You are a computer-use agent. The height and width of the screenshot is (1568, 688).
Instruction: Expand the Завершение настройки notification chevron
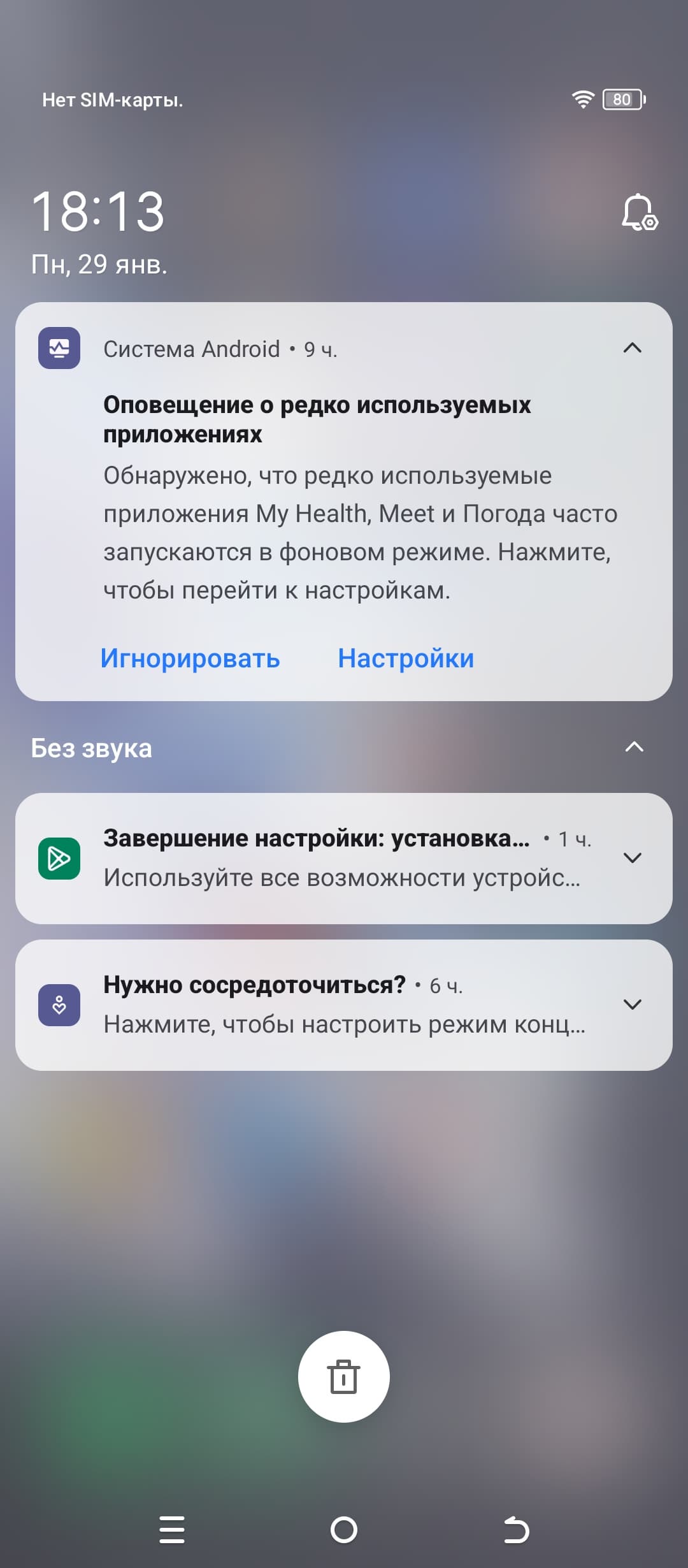click(x=632, y=858)
